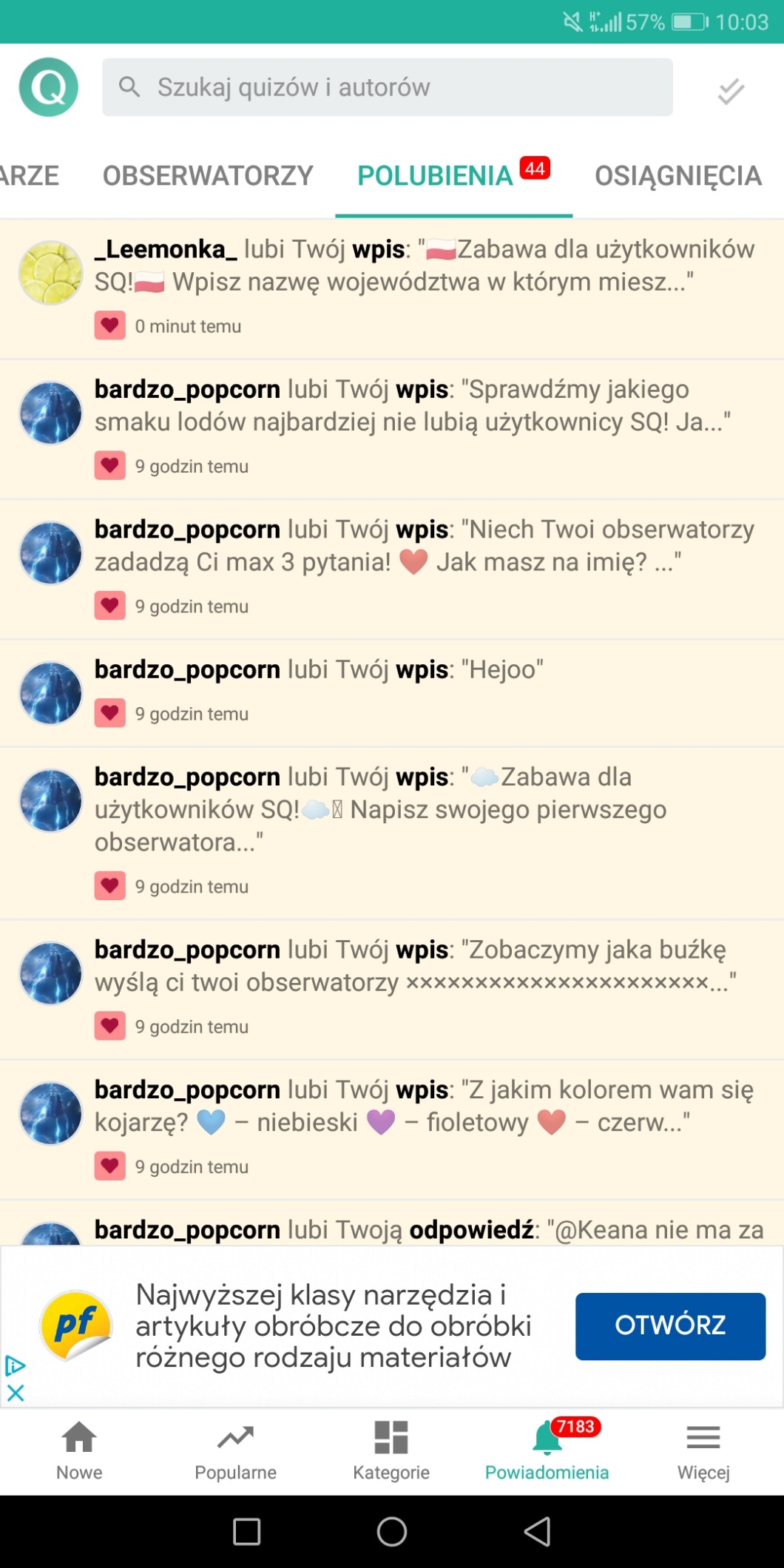Browse the Kategorie section
The width and height of the screenshot is (784, 1568).
click(x=391, y=1450)
